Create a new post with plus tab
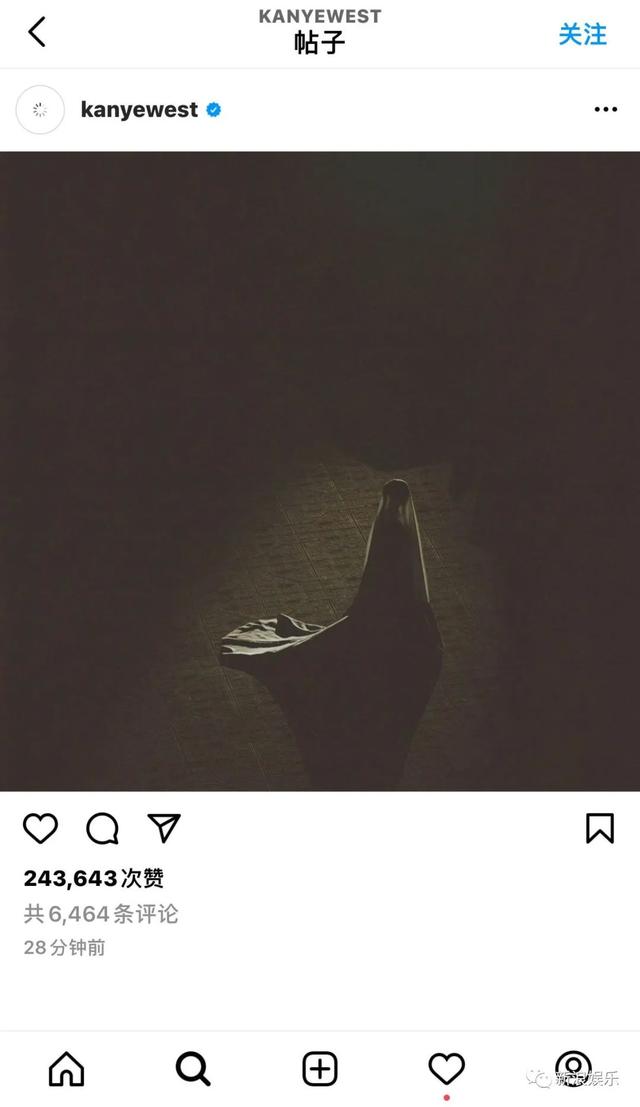Screen dimensions: 640x1107 pyautogui.click(x=320, y=1069)
